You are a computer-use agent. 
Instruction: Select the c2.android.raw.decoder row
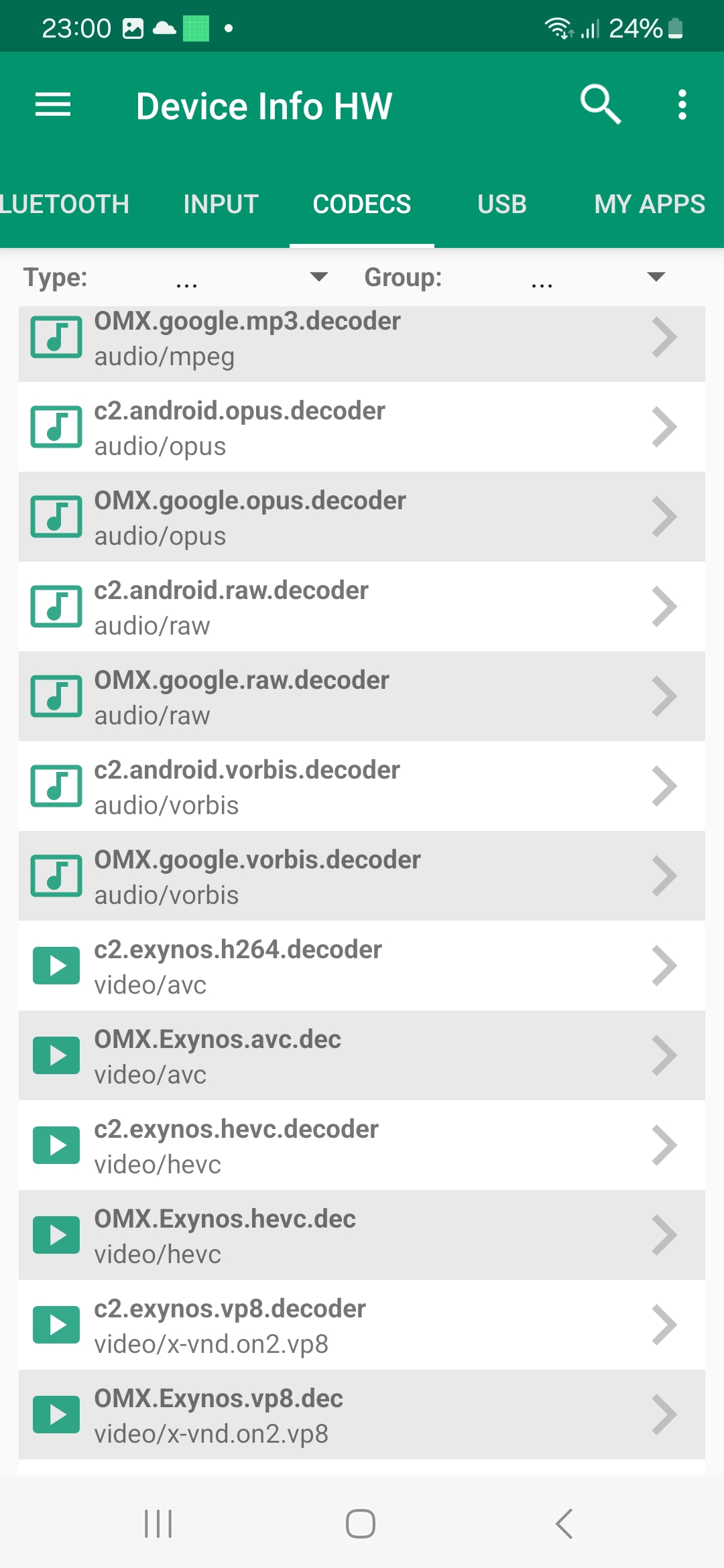[x=362, y=607]
